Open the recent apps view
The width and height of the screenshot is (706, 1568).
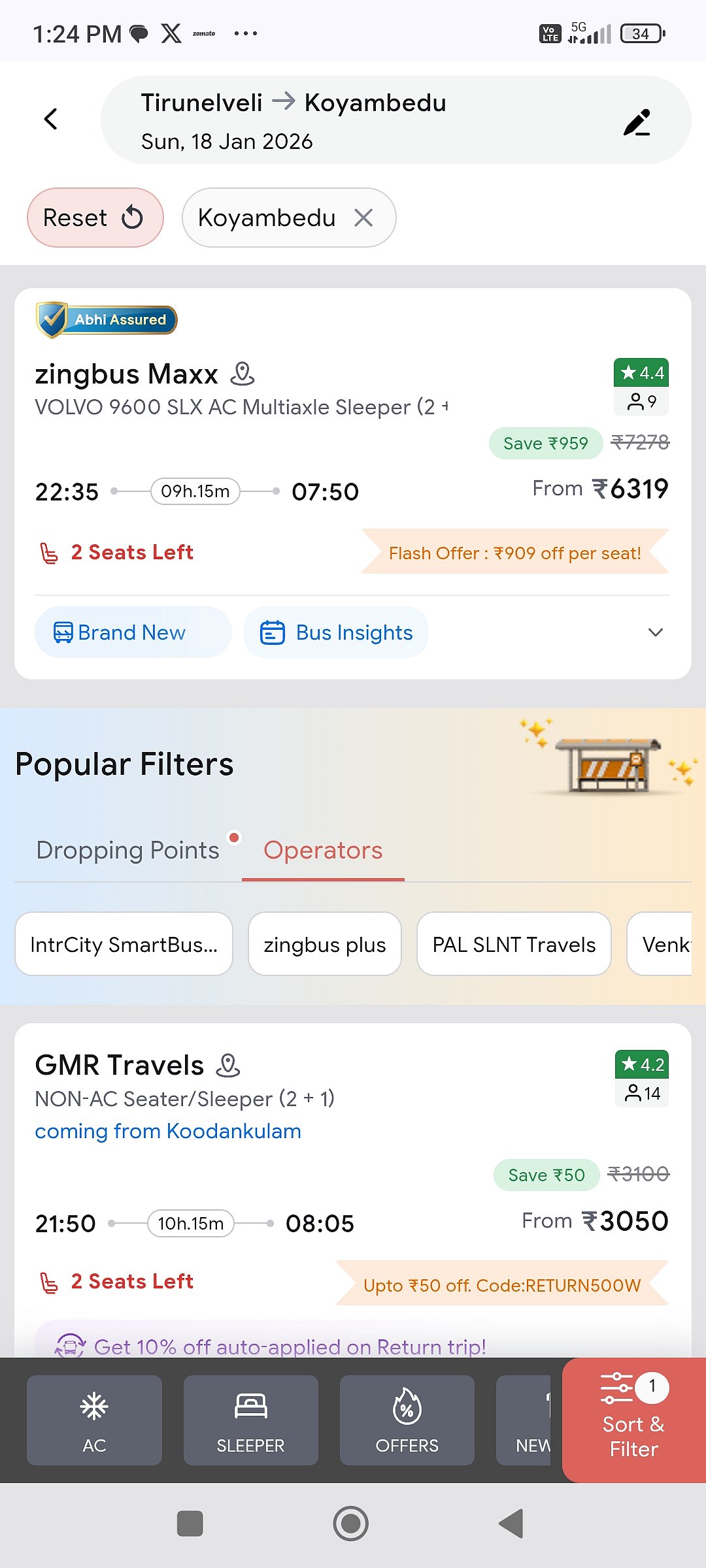click(x=190, y=1524)
